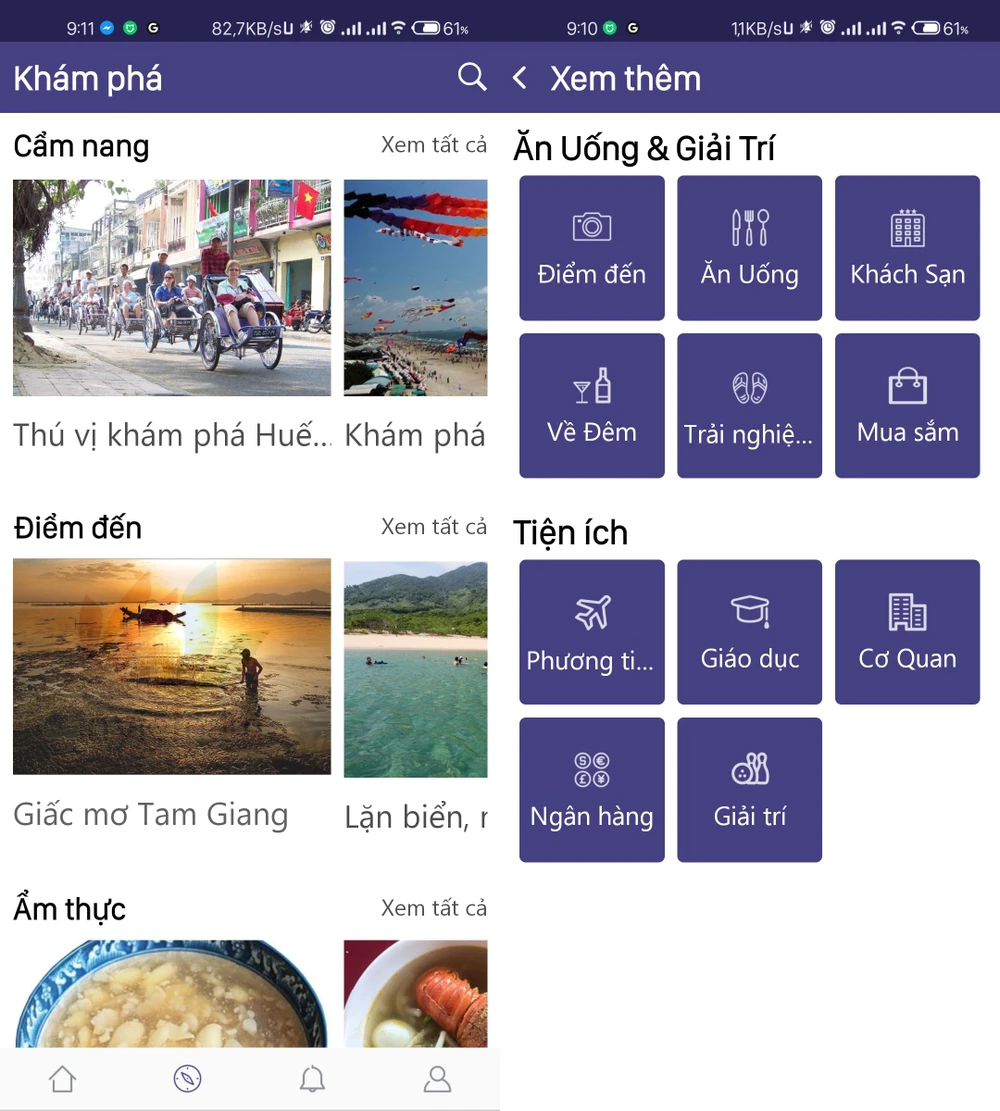Open the Cơ Quan buildings tile
This screenshot has height=1111, width=1000.
pyautogui.click(x=907, y=632)
